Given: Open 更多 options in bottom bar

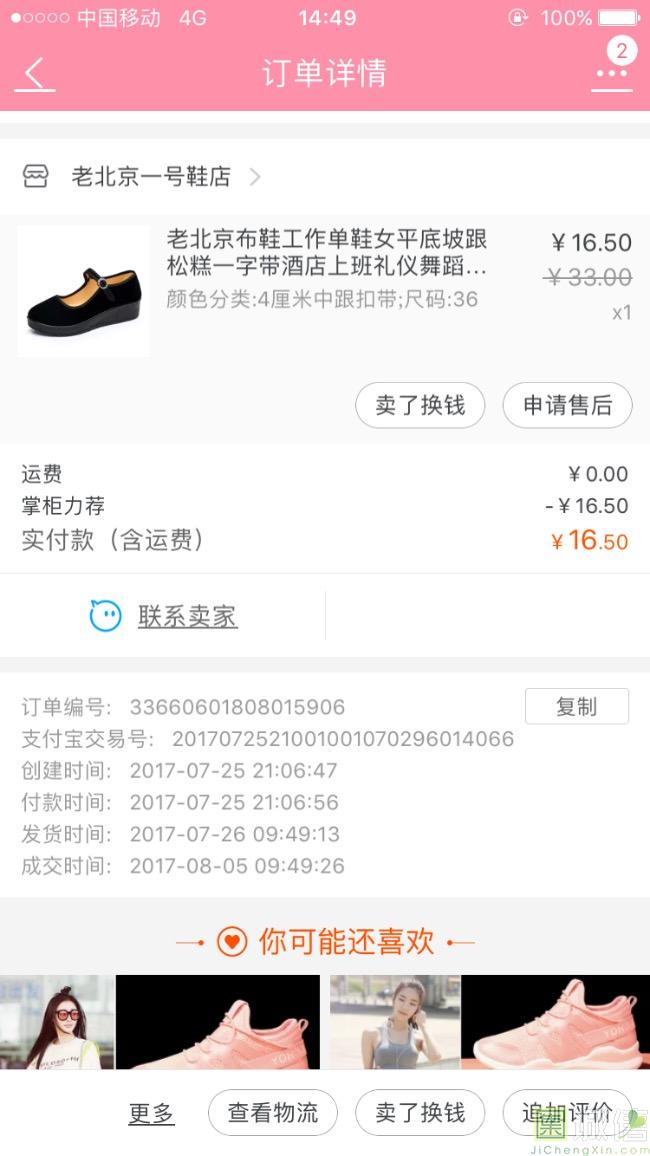Looking at the screenshot, I should pyautogui.click(x=151, y=1113).
